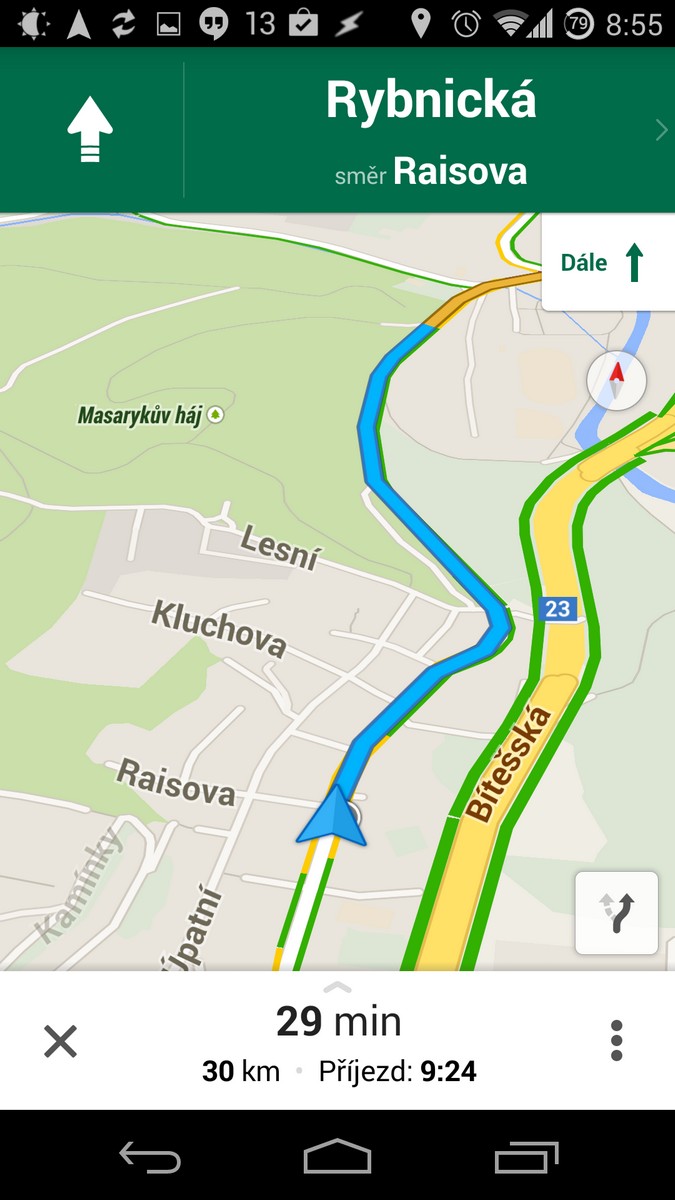Open the recent apps overview

click(x=527, y=1157)
